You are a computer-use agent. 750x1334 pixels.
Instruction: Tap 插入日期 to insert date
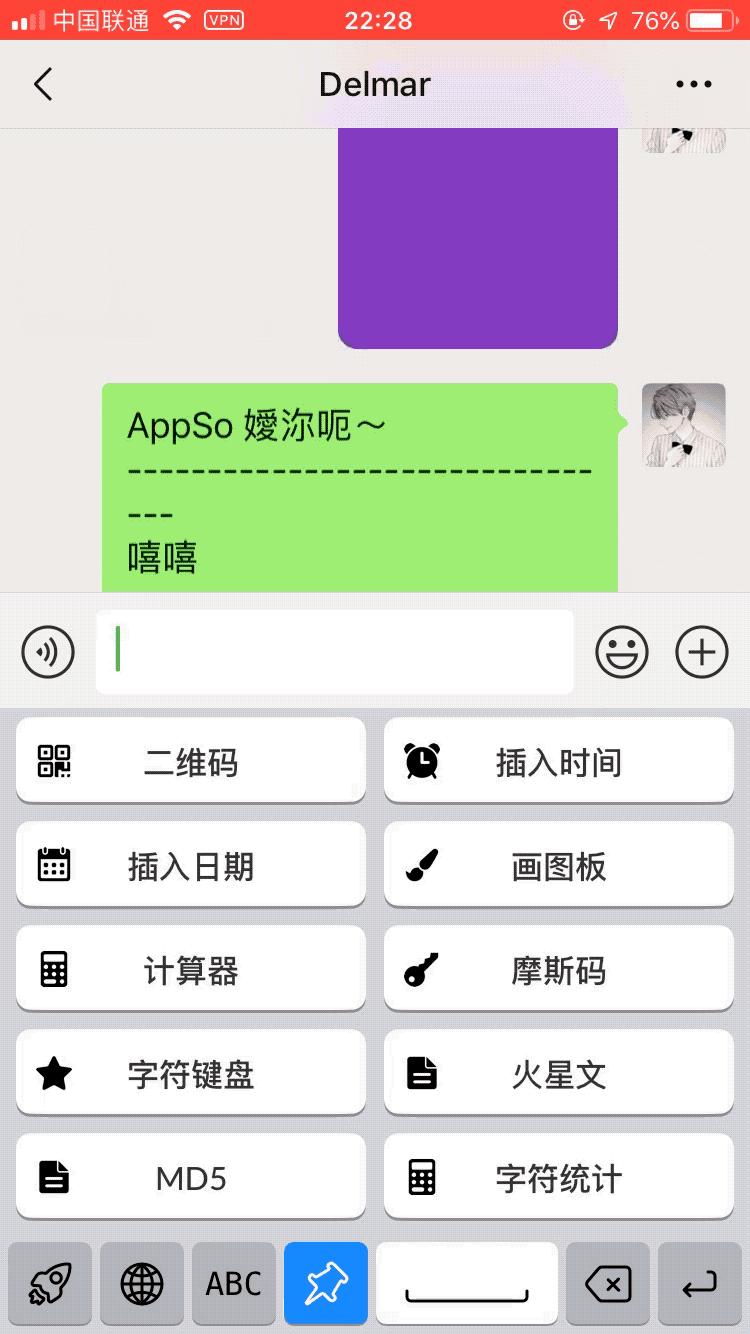click(191, 866)
